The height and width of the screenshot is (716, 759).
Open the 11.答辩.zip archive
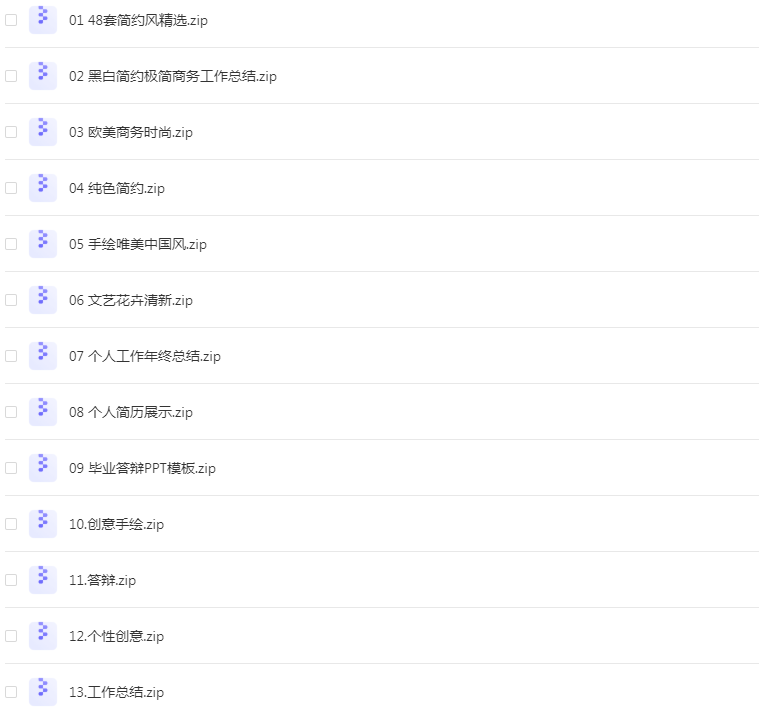click(x=102, y=580)
